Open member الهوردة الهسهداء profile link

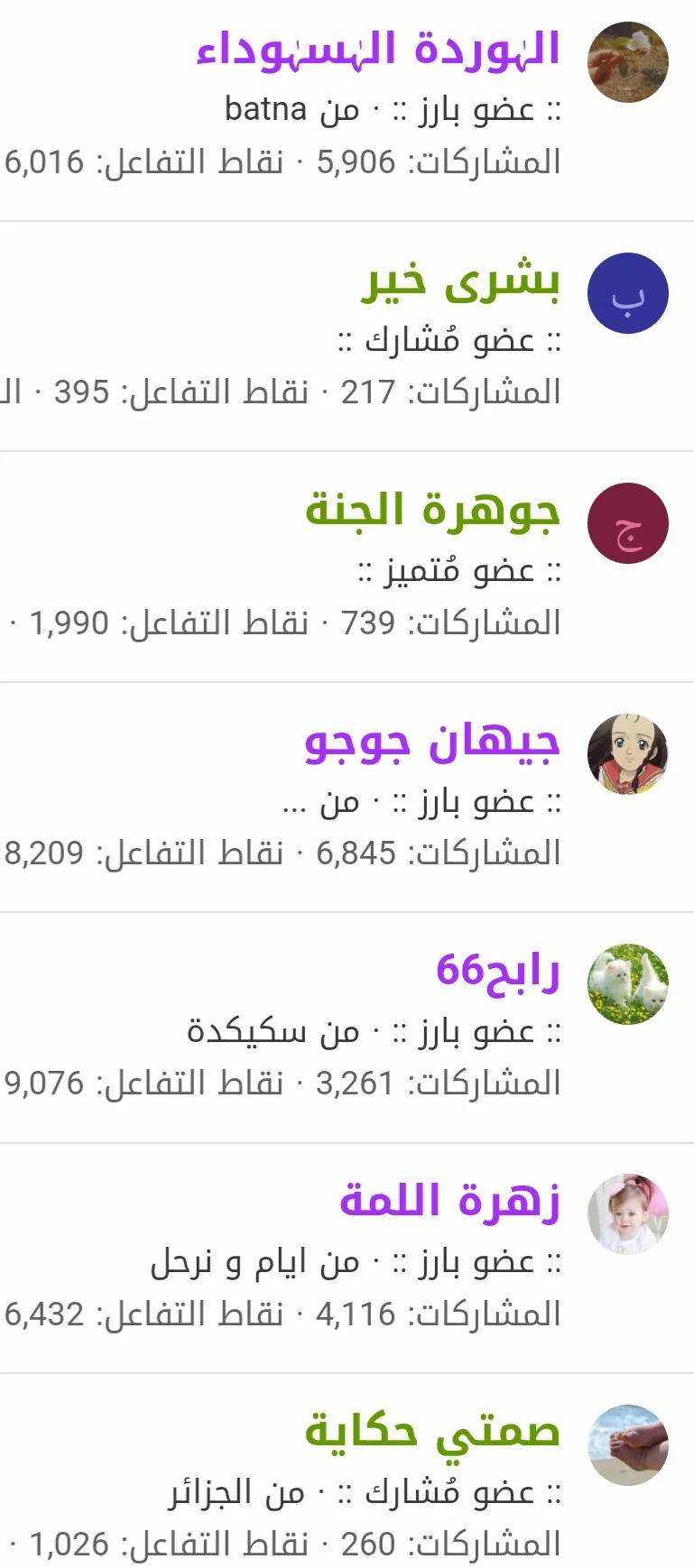point(378,51)
